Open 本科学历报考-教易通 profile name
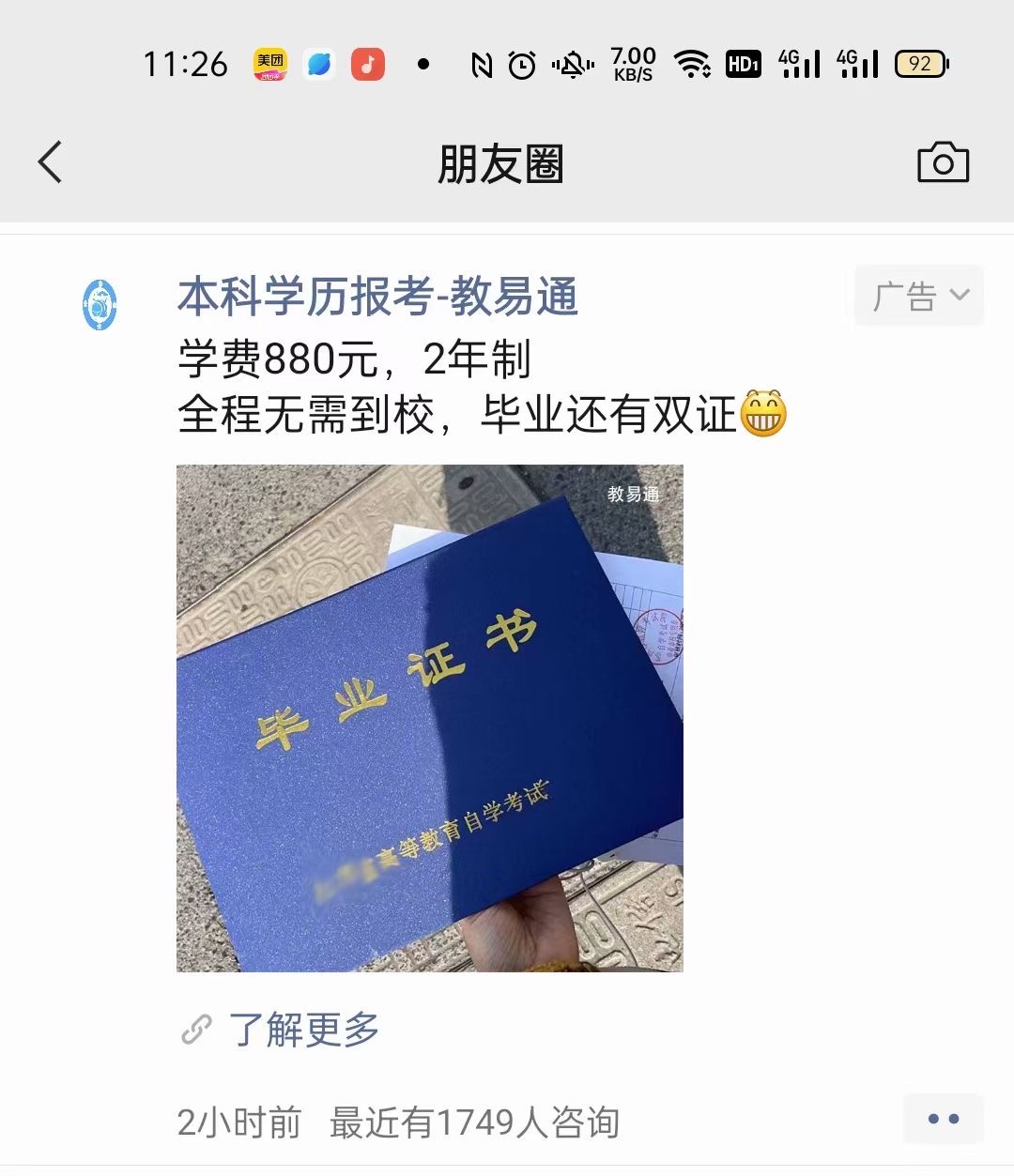 [x=377, y=297]
